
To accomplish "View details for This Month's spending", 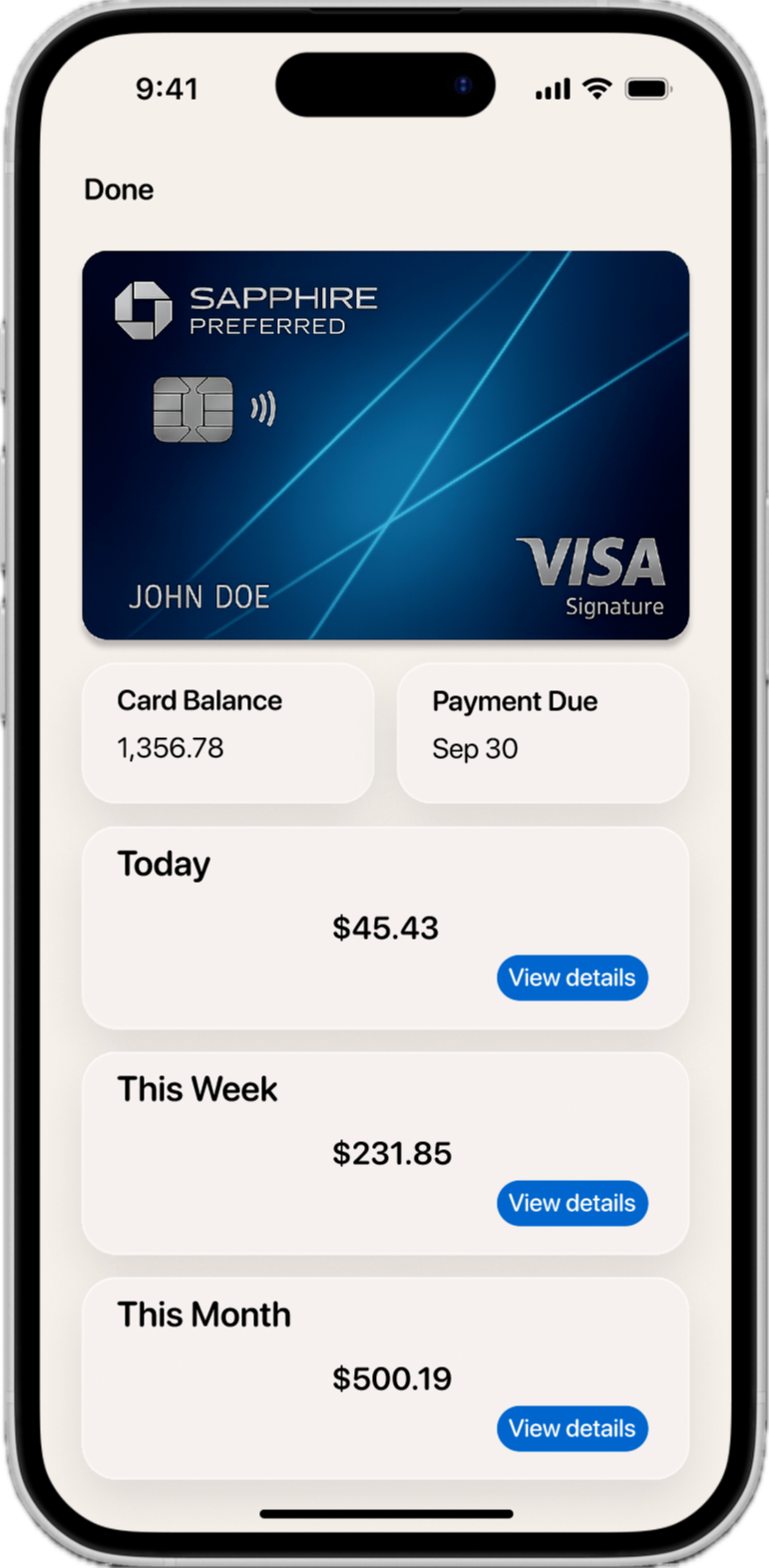I will (x=572, y=1428).
